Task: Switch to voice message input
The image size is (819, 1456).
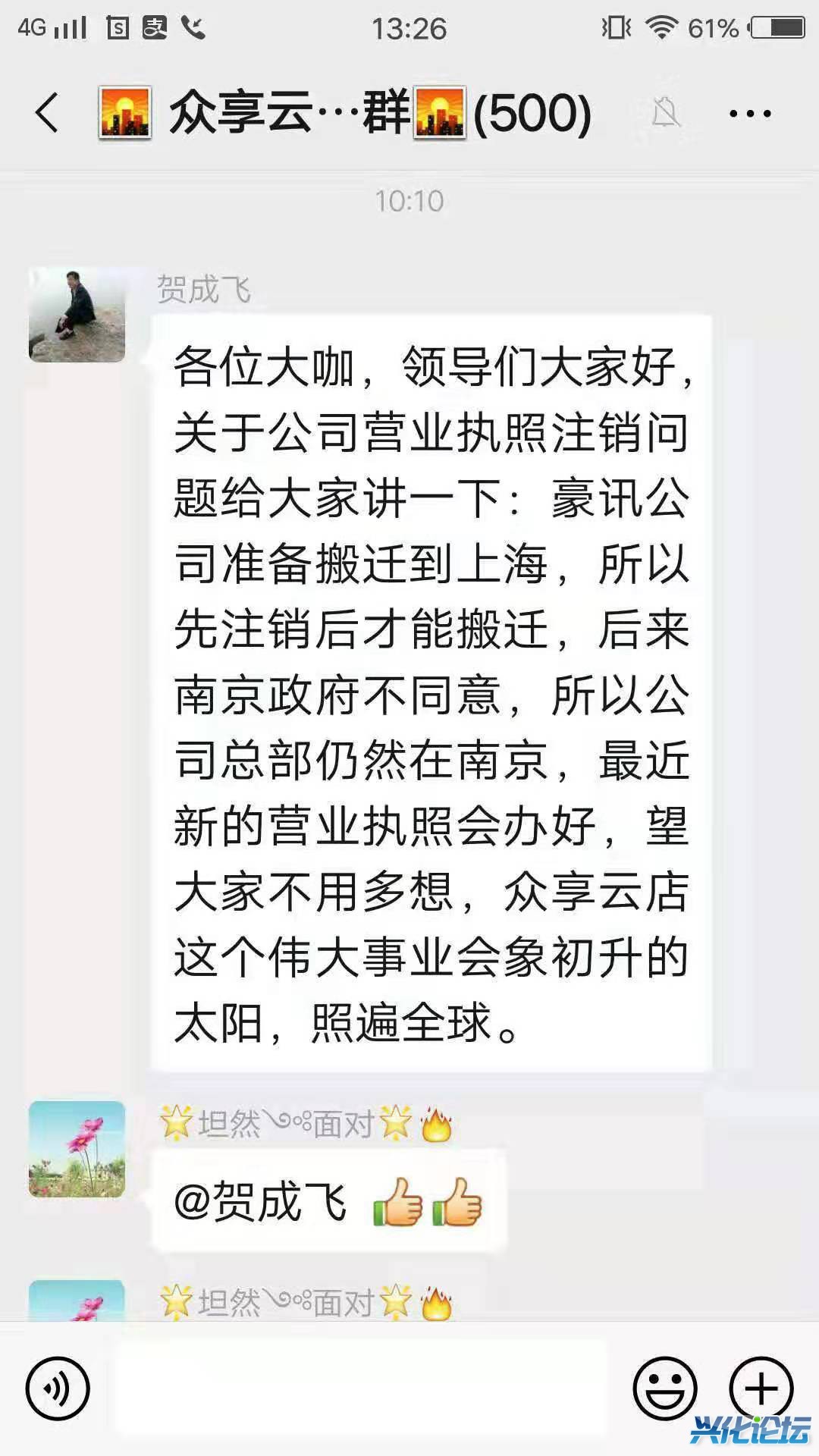Action: point(58,1389)
